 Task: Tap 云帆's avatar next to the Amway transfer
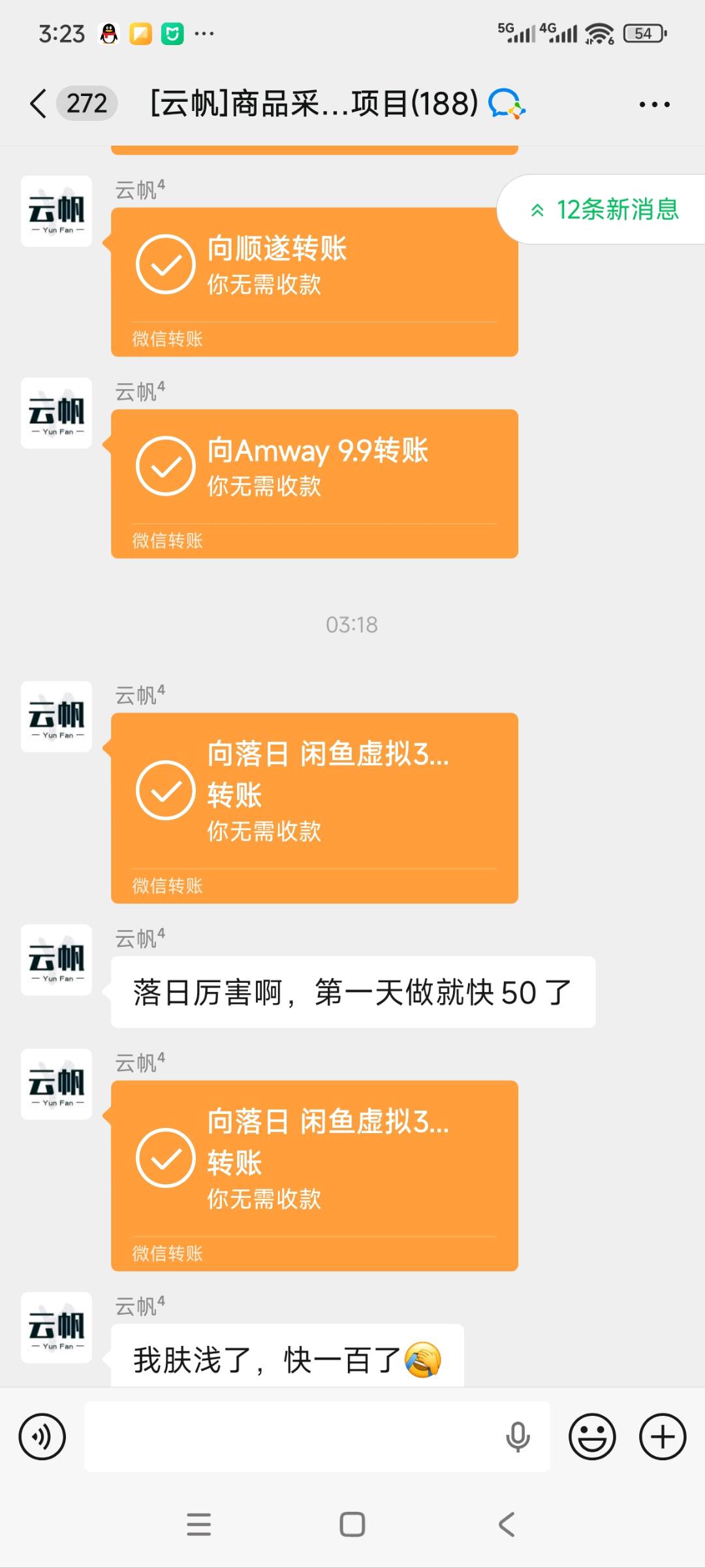pos(56,413)
